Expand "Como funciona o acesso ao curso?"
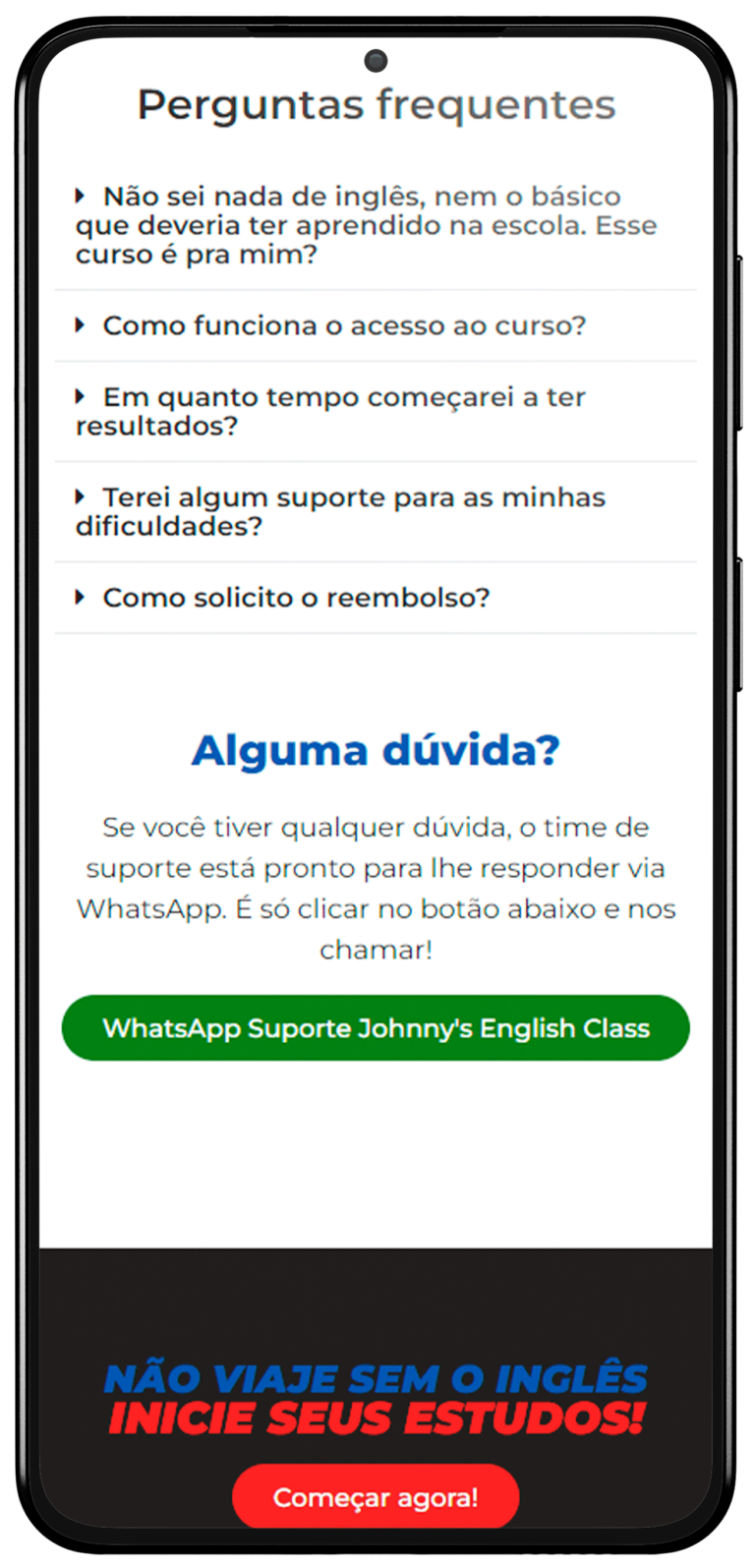 [344, 325]
